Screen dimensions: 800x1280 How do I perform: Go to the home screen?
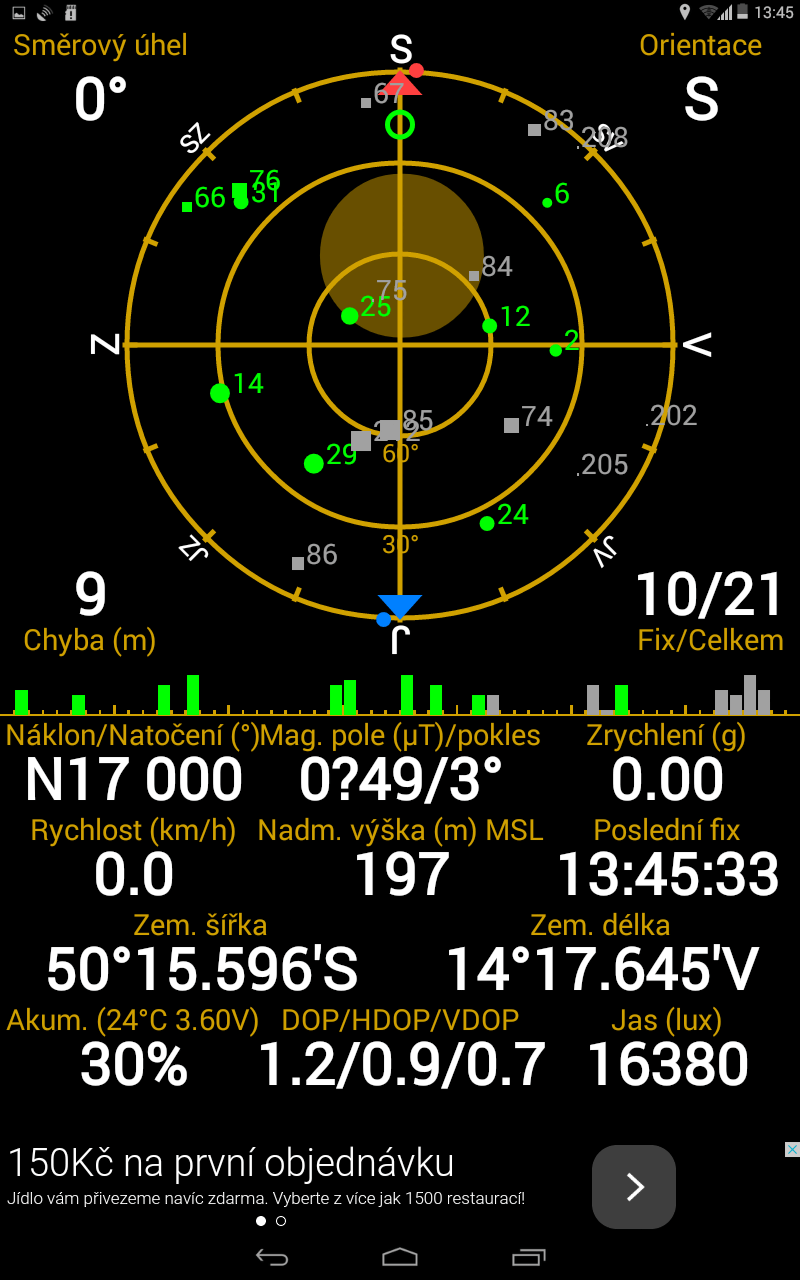click(400, 1257)
